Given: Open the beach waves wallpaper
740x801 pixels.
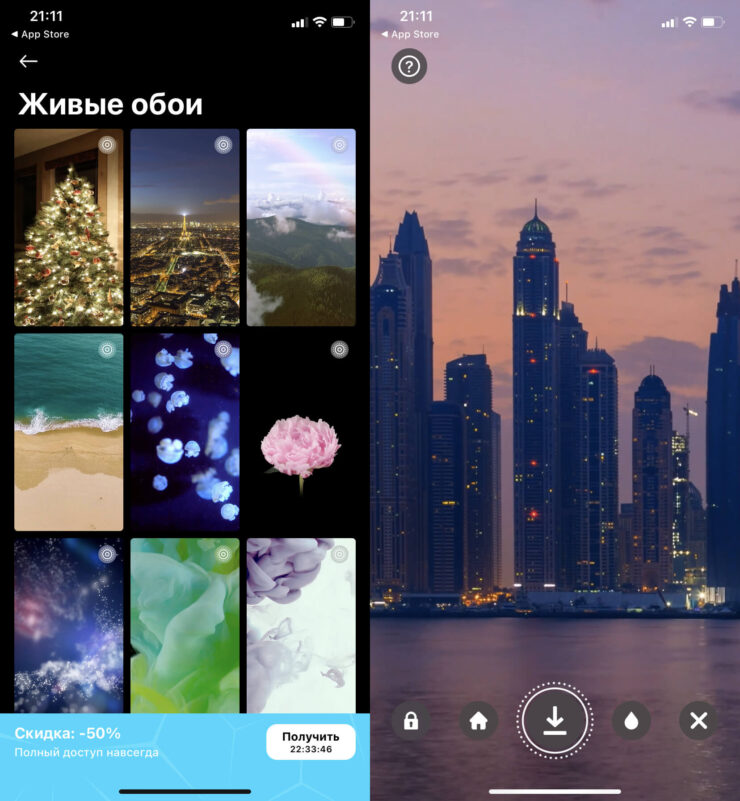Looking at the screenshot, I should pos(69,432).
